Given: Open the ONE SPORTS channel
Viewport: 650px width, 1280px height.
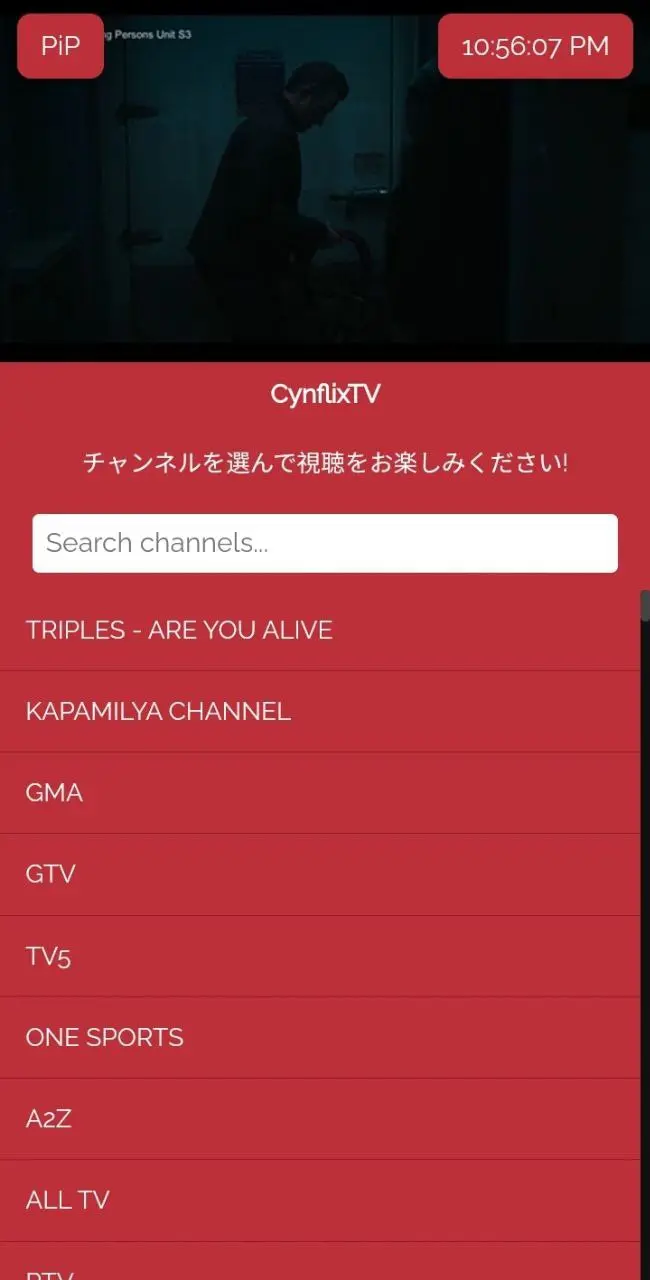Looking at the screenshot, I should point(320,1038).
